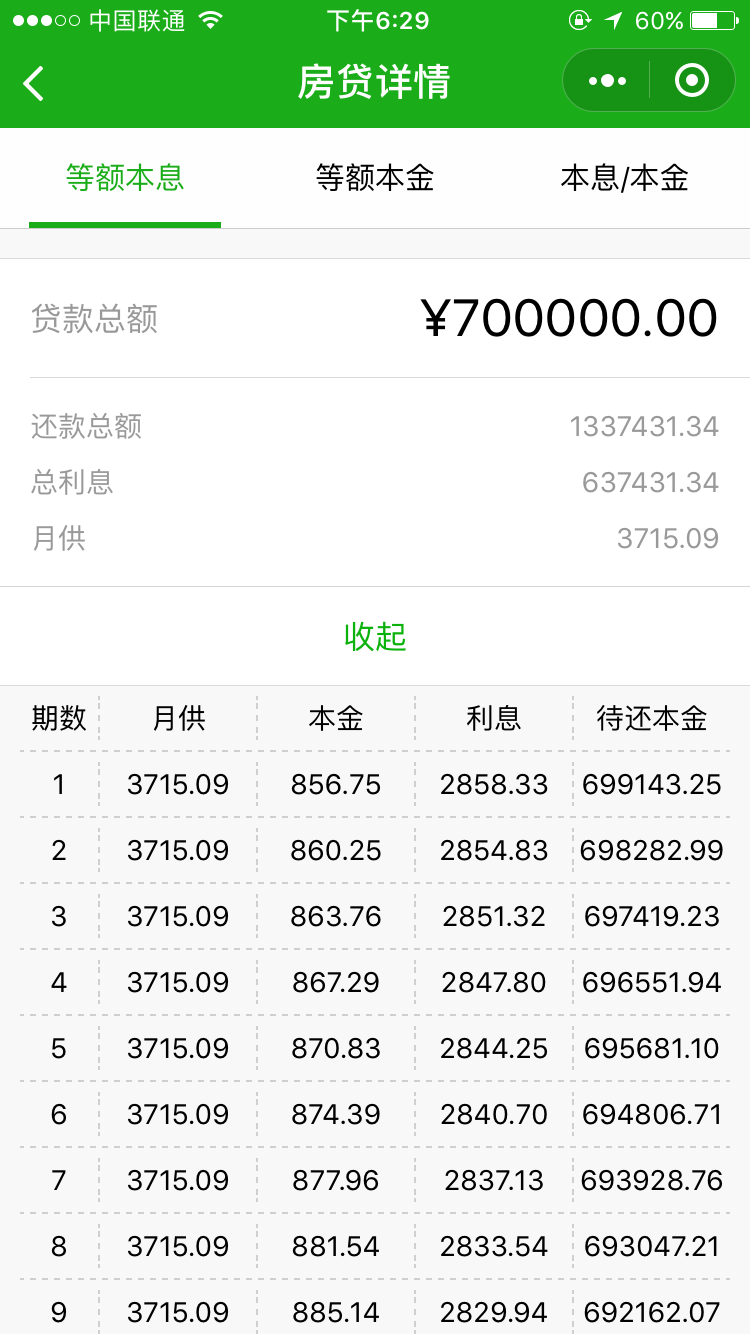Viewport: 750px width, 1334px height.
Task: Open the mini program three-dot menu
Action: [x=607, y=81]
